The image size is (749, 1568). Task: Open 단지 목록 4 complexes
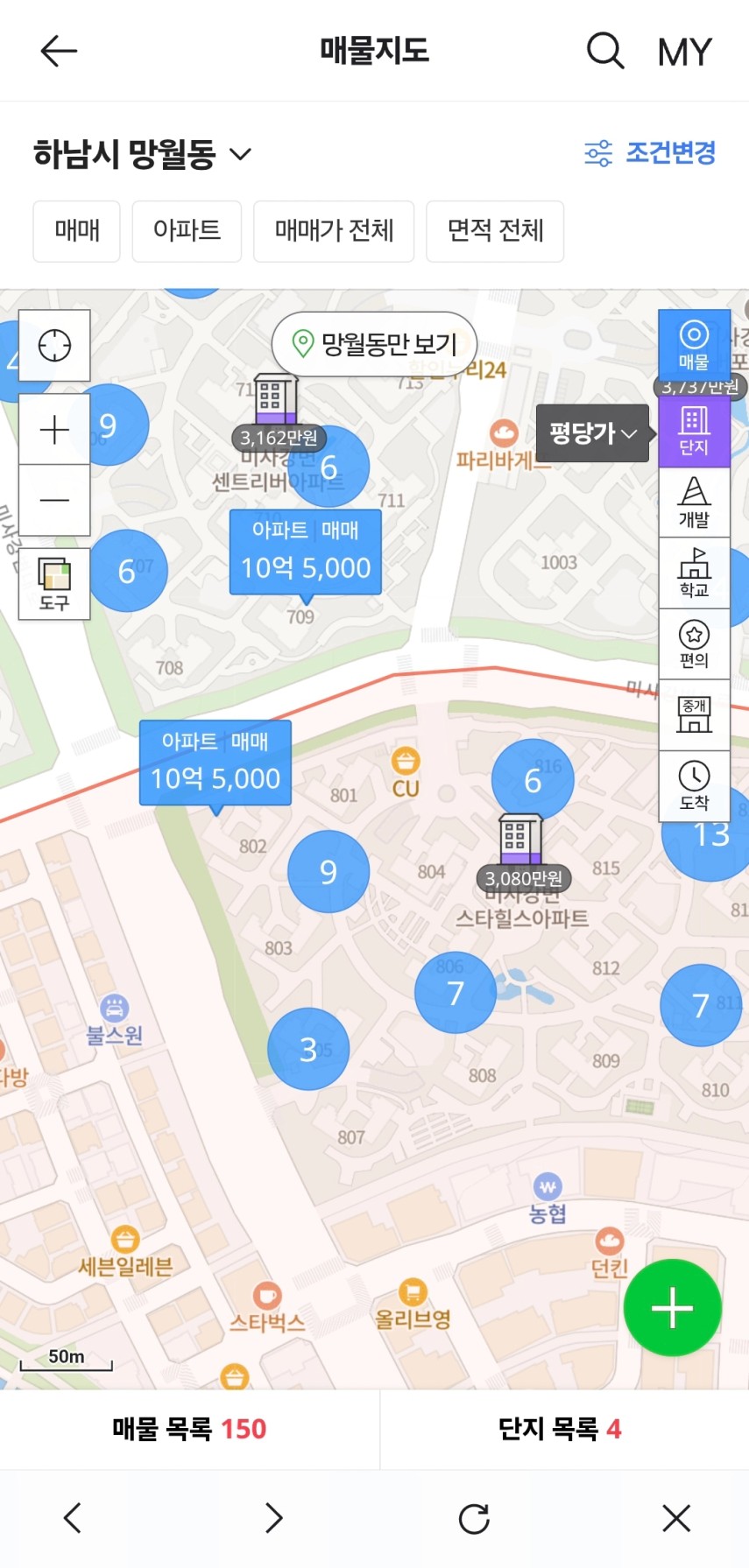[x=561, y=1429]
